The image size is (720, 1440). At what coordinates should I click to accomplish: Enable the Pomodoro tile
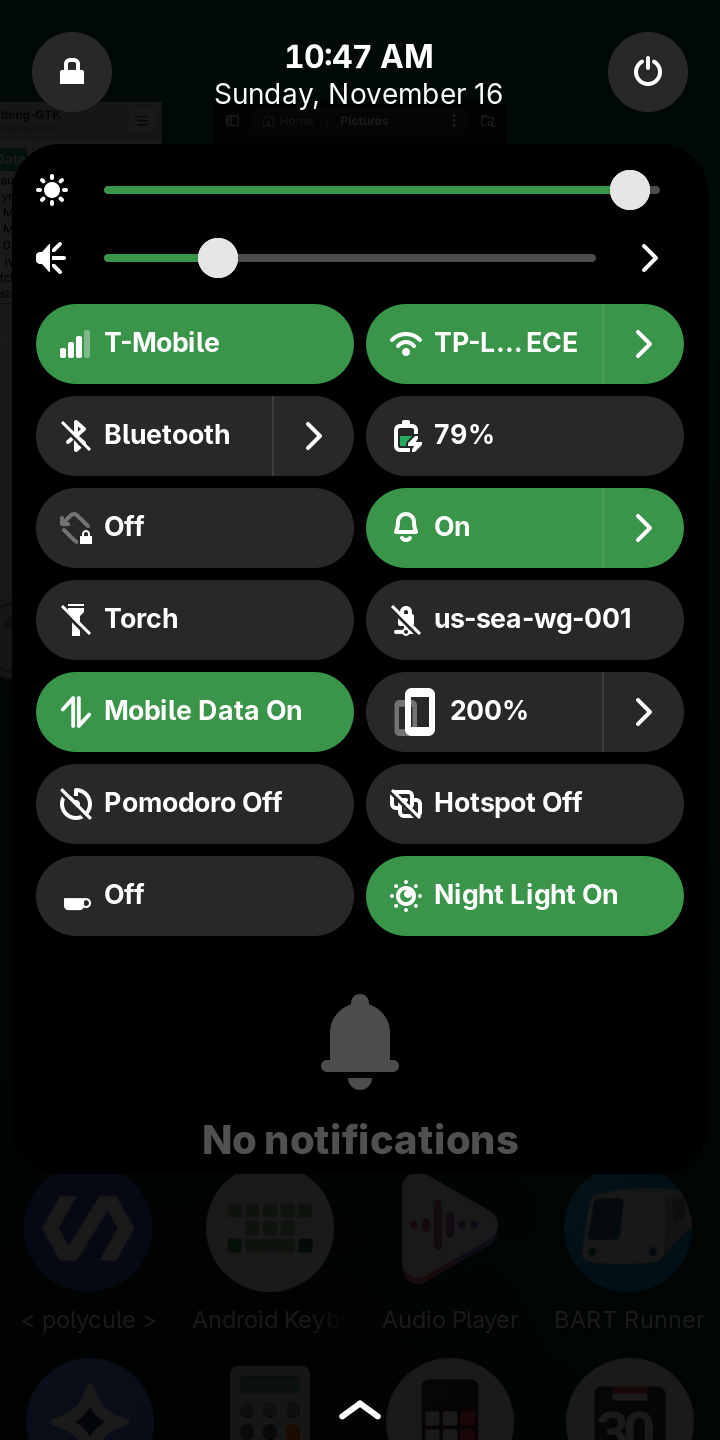click(x=195, y=804)
